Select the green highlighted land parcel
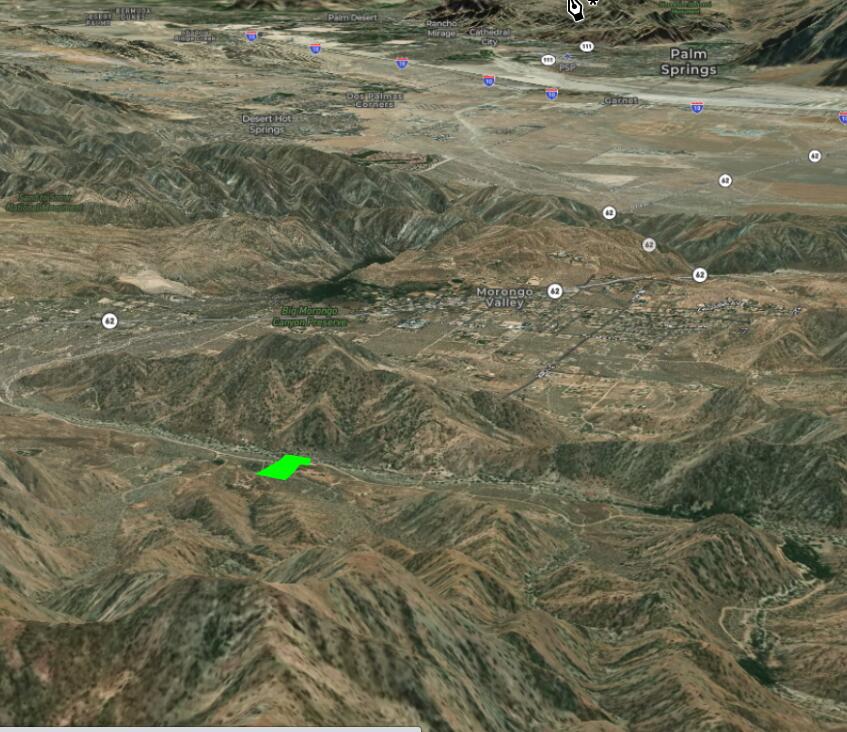 285,467
